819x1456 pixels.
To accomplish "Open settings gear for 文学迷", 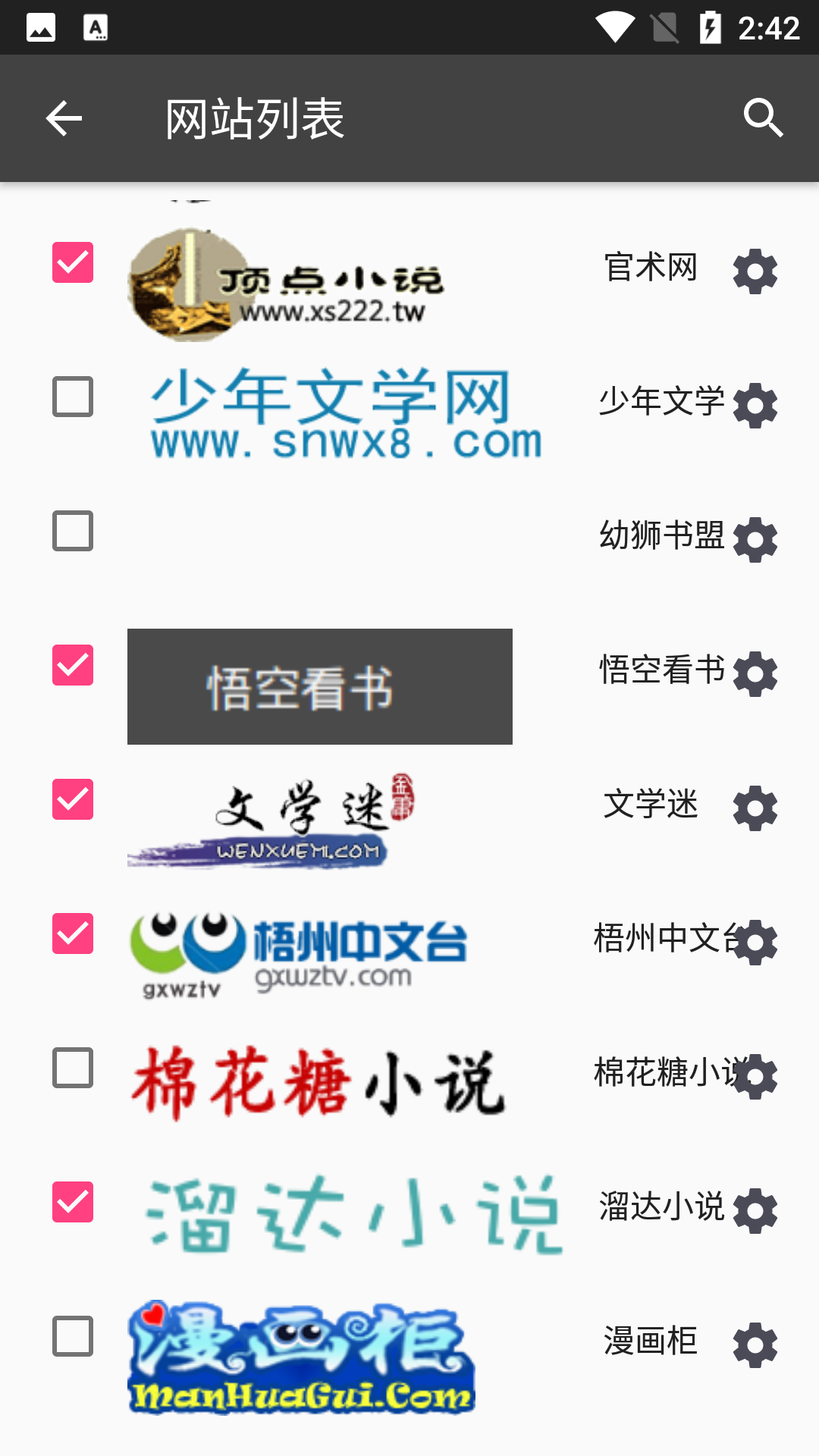I will point(755,808).
